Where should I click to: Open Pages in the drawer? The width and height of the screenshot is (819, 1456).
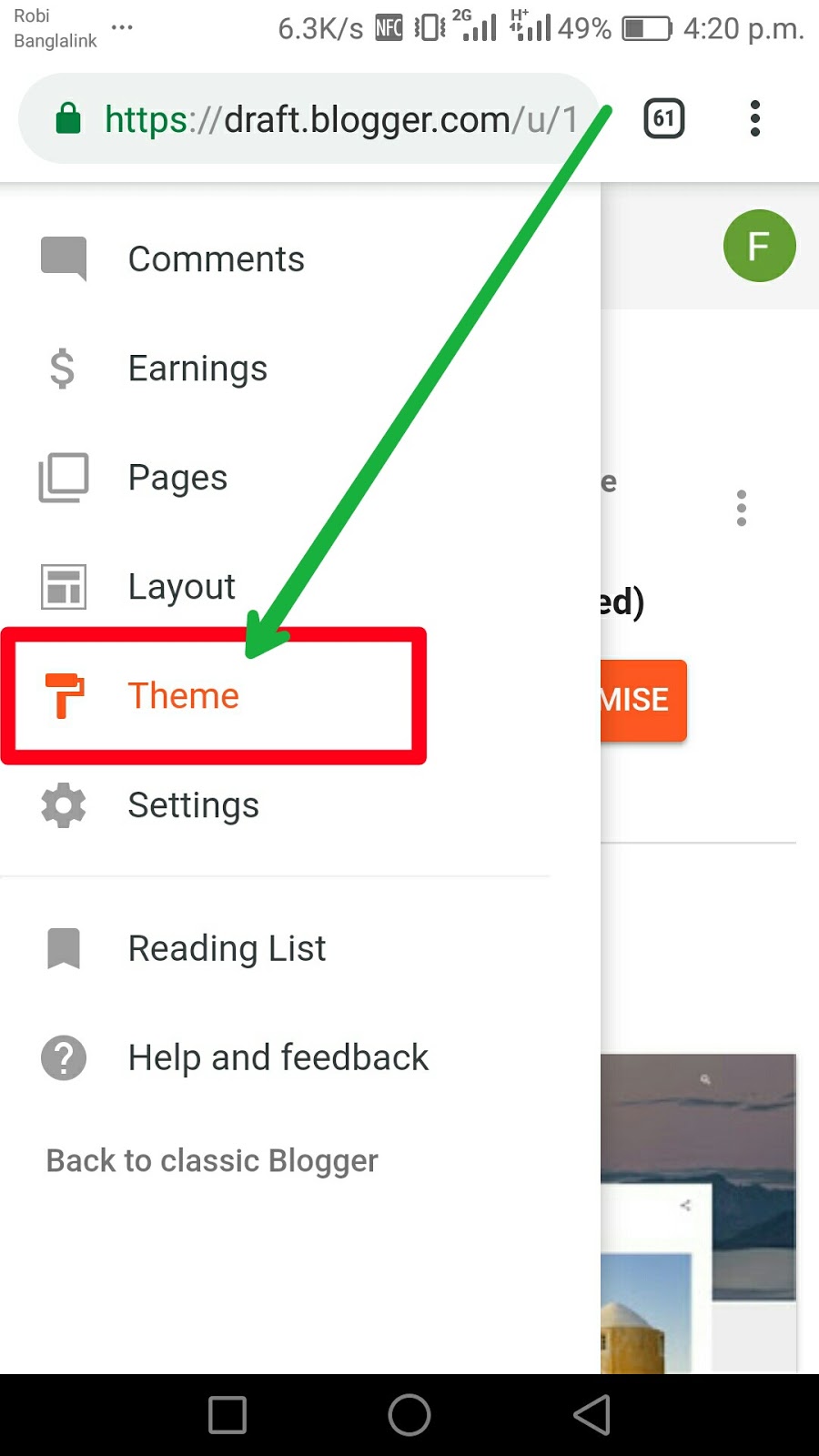[177, 478]
